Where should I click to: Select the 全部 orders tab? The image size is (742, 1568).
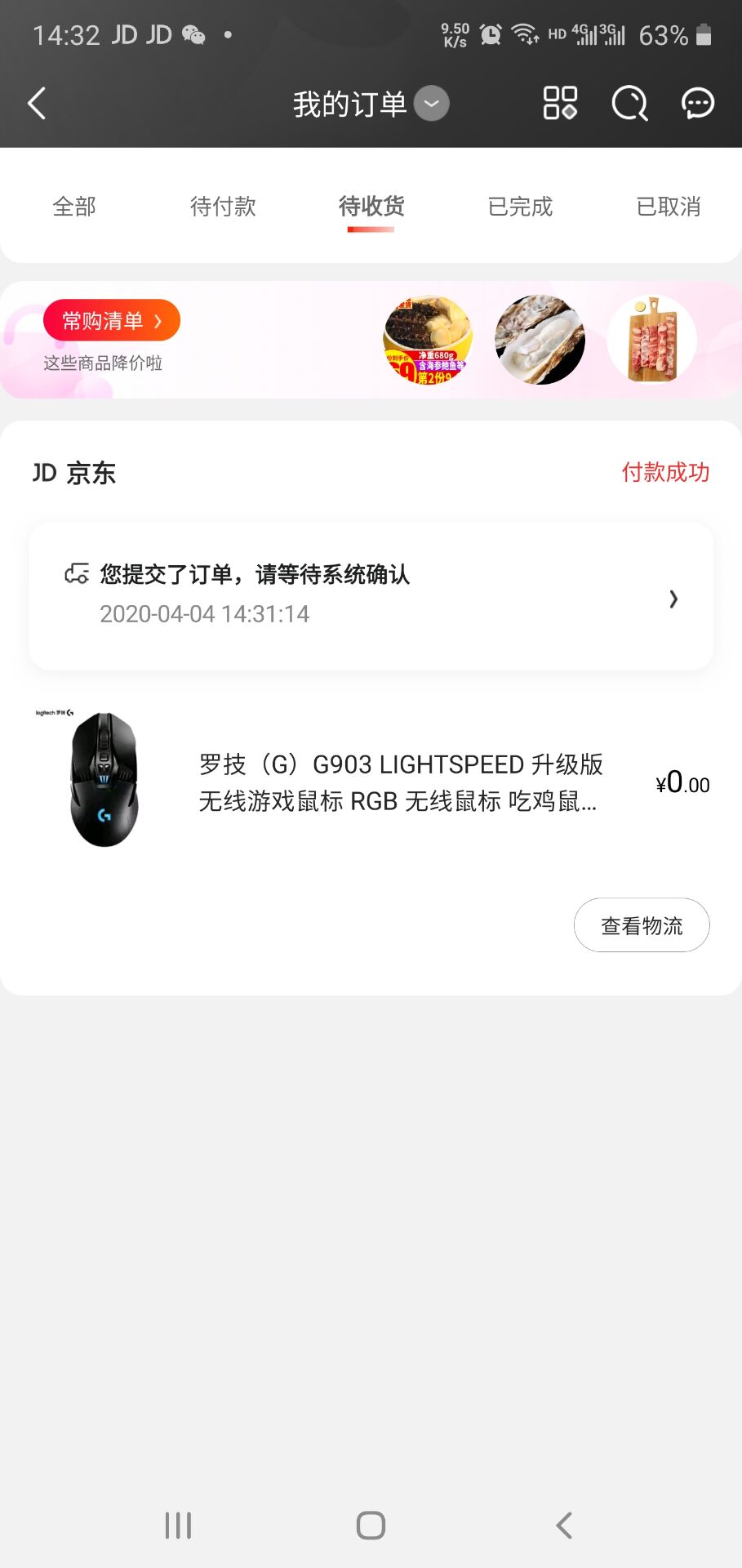(x=76, y=207)
